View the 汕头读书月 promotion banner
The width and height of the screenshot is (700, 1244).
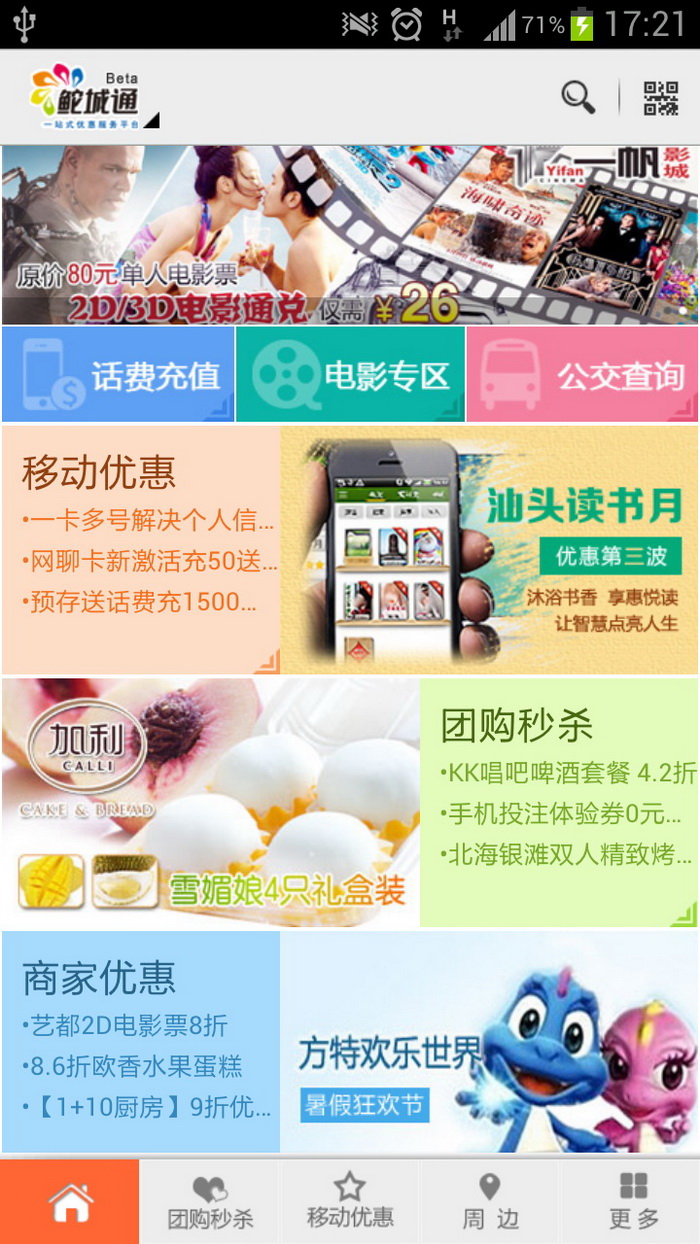tap(490, 549)
